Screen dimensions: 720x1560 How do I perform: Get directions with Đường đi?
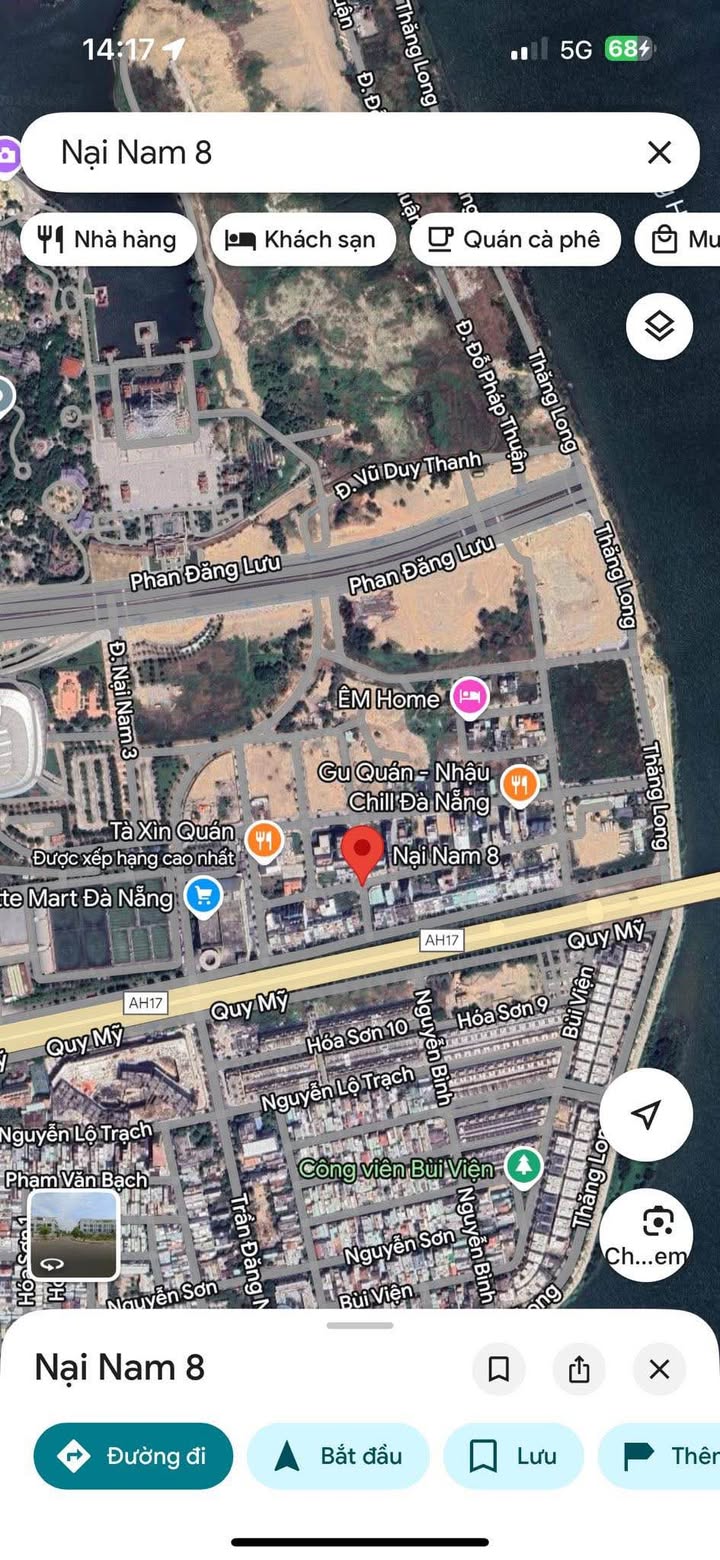pyautogui.click(x=133, y=1456)
